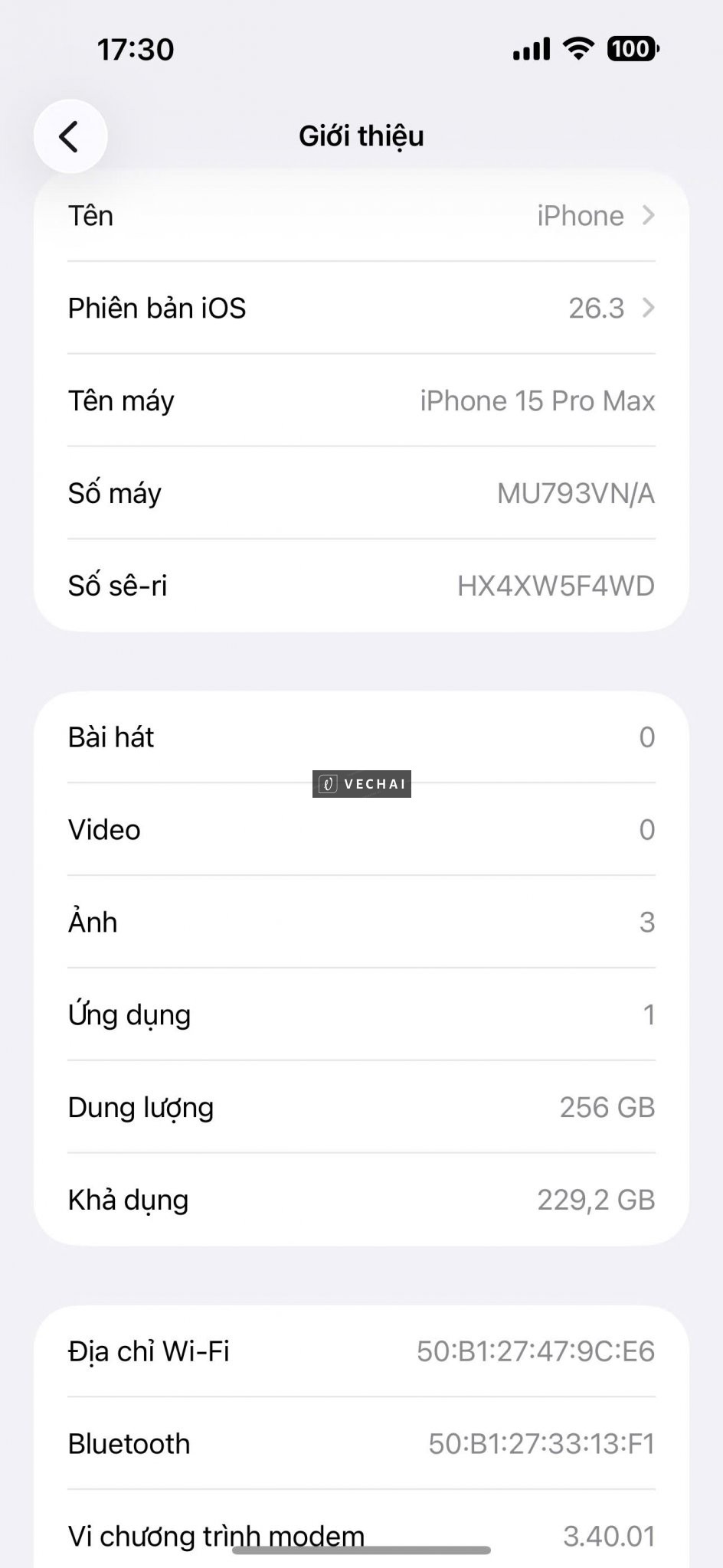Expand the Phiên bản iOS 26.3 row
Screen dimensions: 723x1568
click(361, 309)
